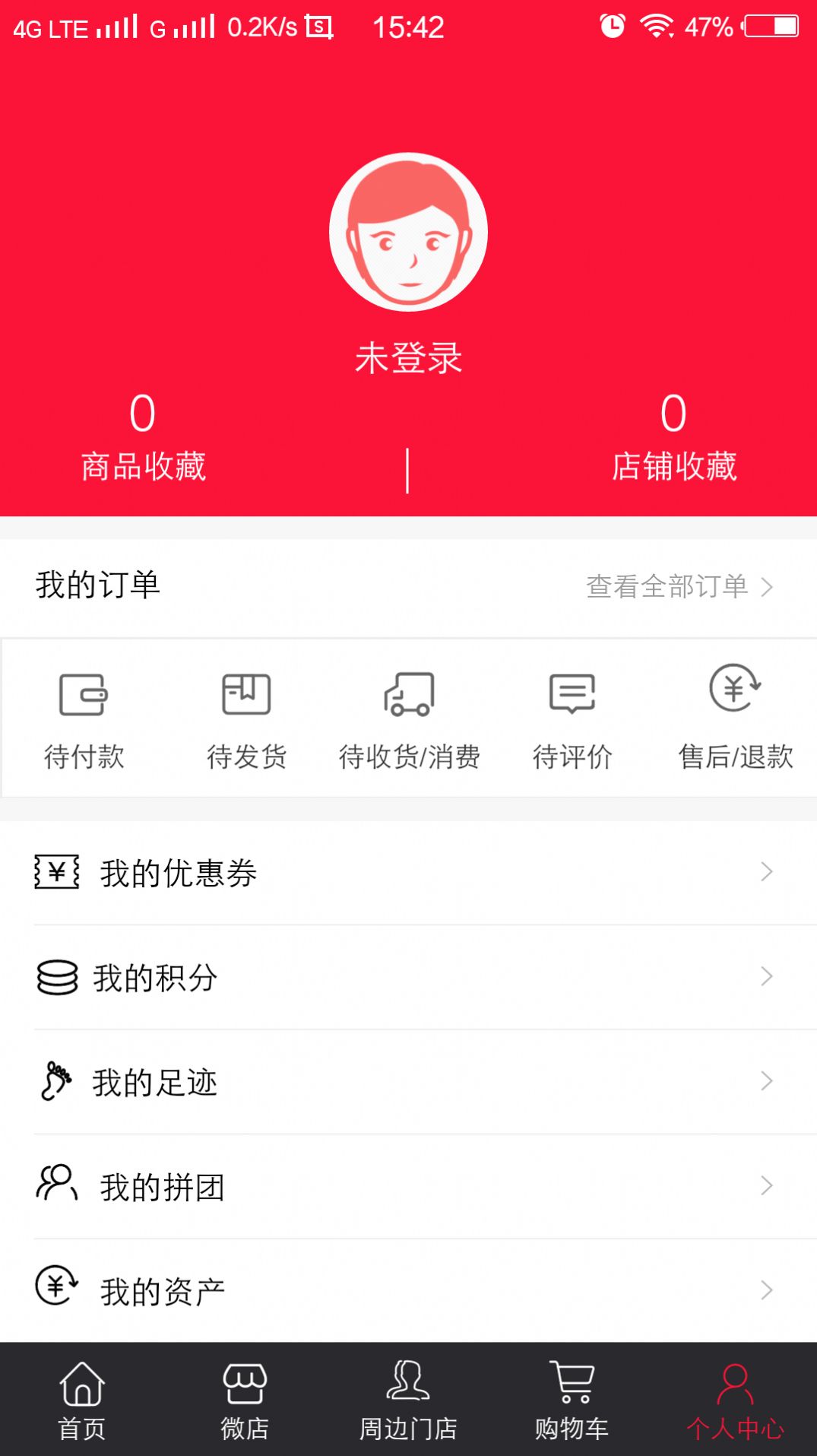Open 待评价 orders
Screen dimensions: 817x1456
(572, 718)
